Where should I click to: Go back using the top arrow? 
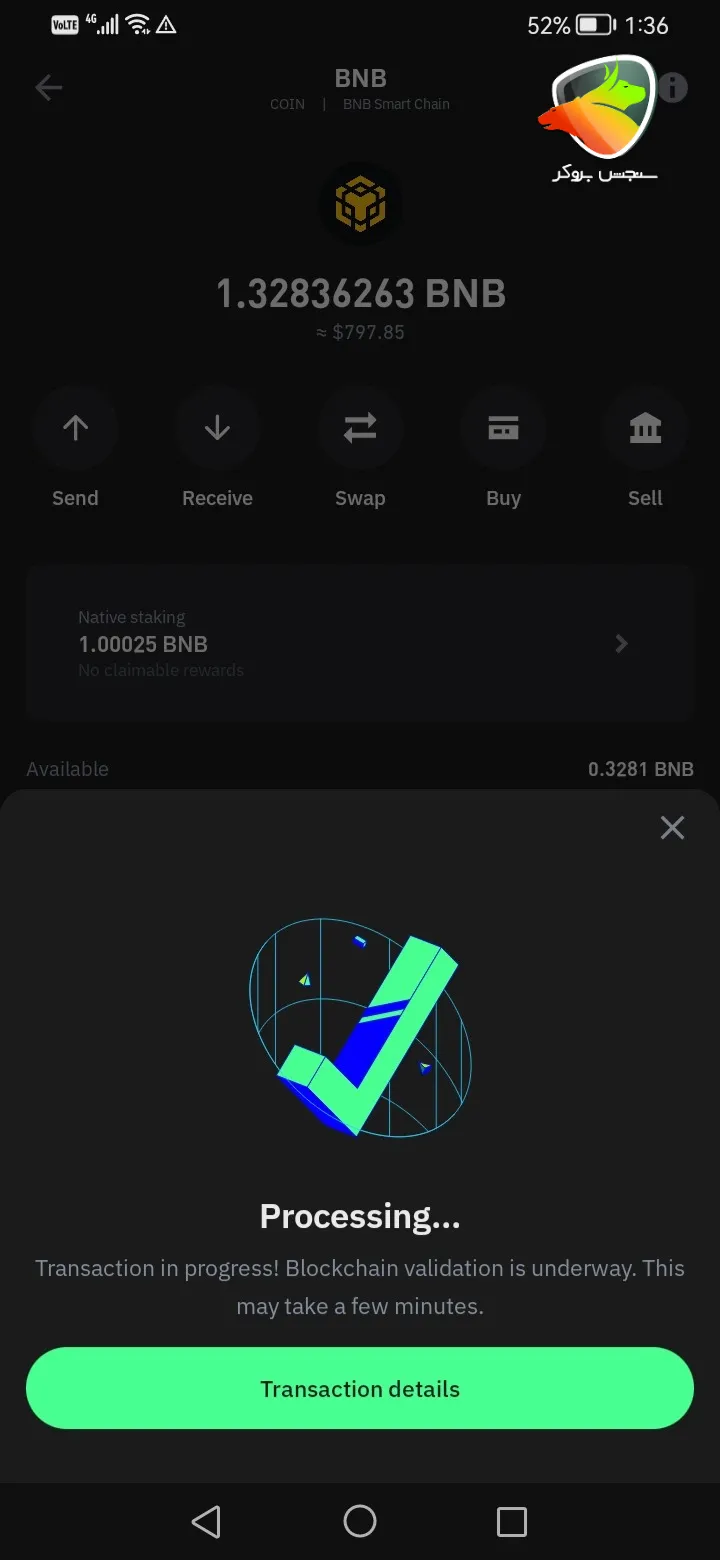click(x=49, y=88)
